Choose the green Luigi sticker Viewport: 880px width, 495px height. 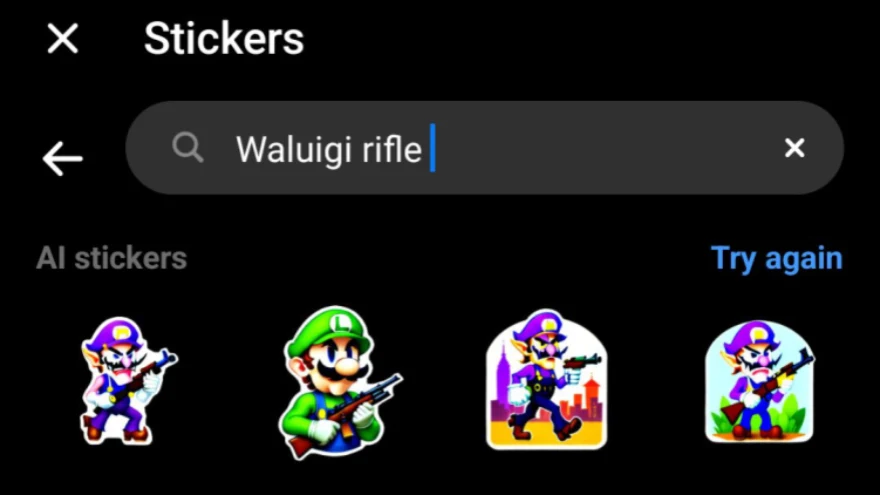[334, 383]
